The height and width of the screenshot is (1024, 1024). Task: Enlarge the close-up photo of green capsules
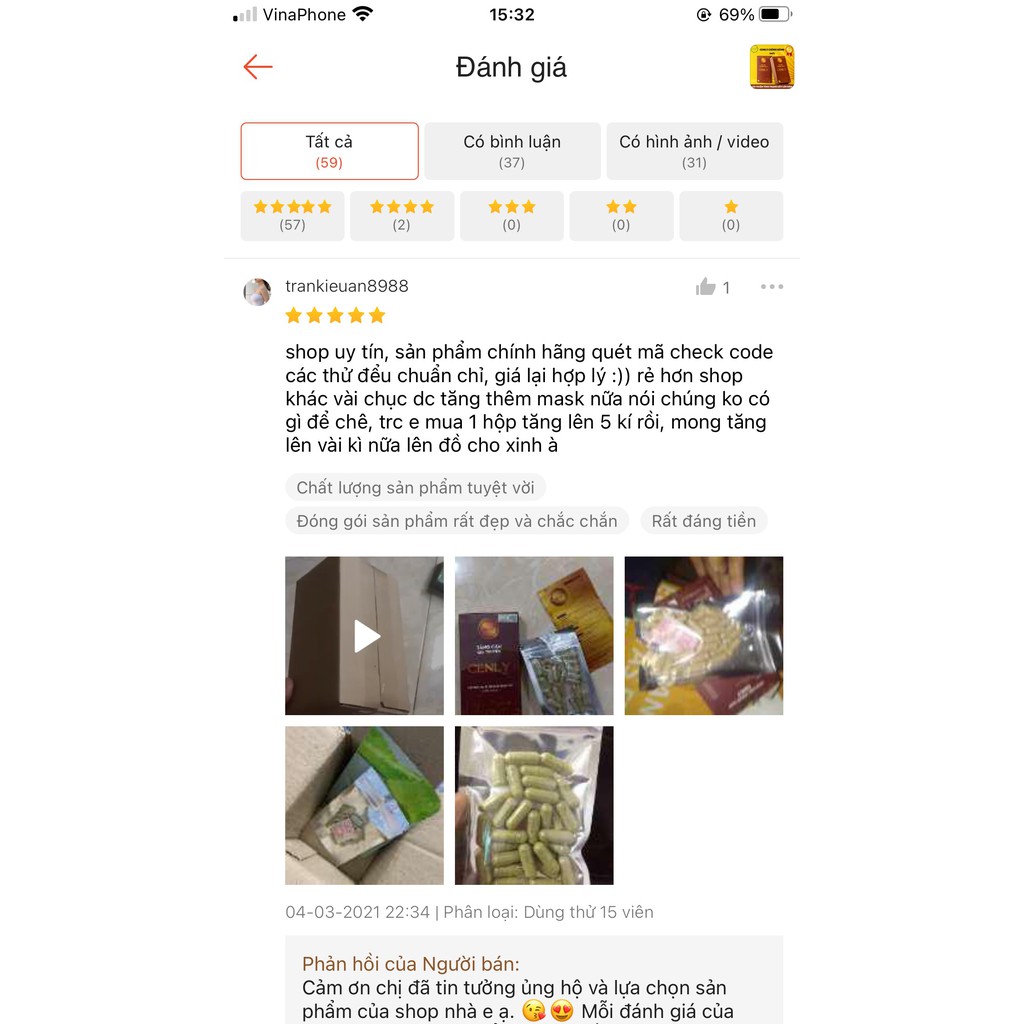point(534,805)
